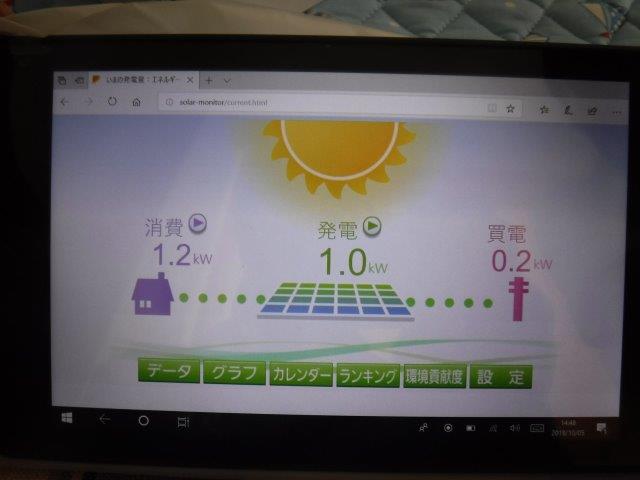Tap the play arrow next to 発電

point(372,226)
